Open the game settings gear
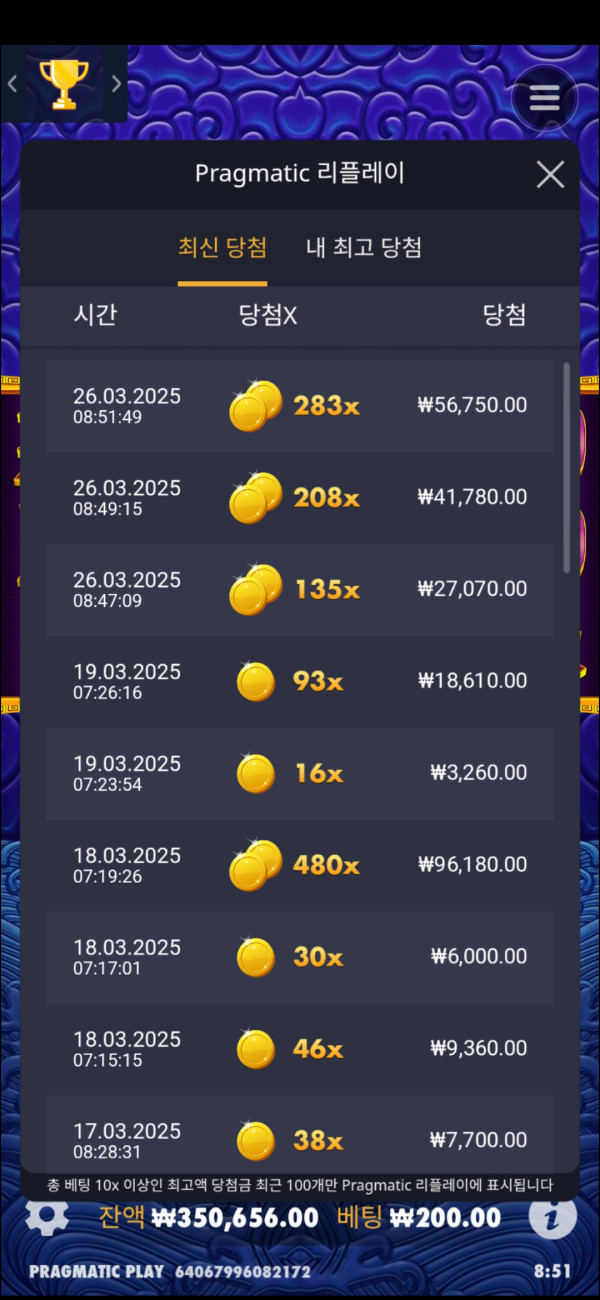The image size is (600, 1300). pyautogui.click(x=46, y=1216)
